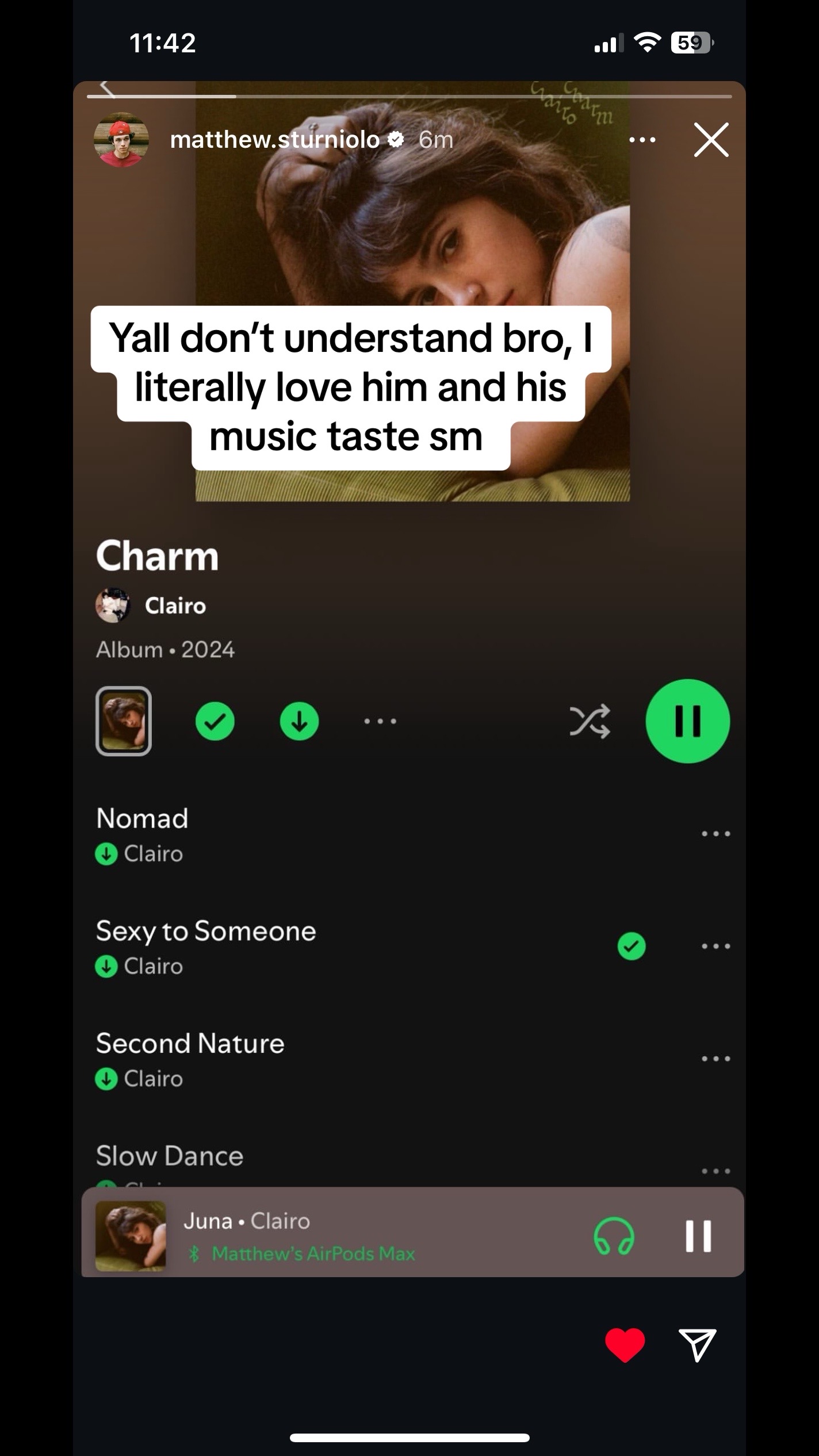Image resolution: width=819 pixels, height=1456 pixels.
Task: Close the story viewer
Action: (x=711, y=140)
